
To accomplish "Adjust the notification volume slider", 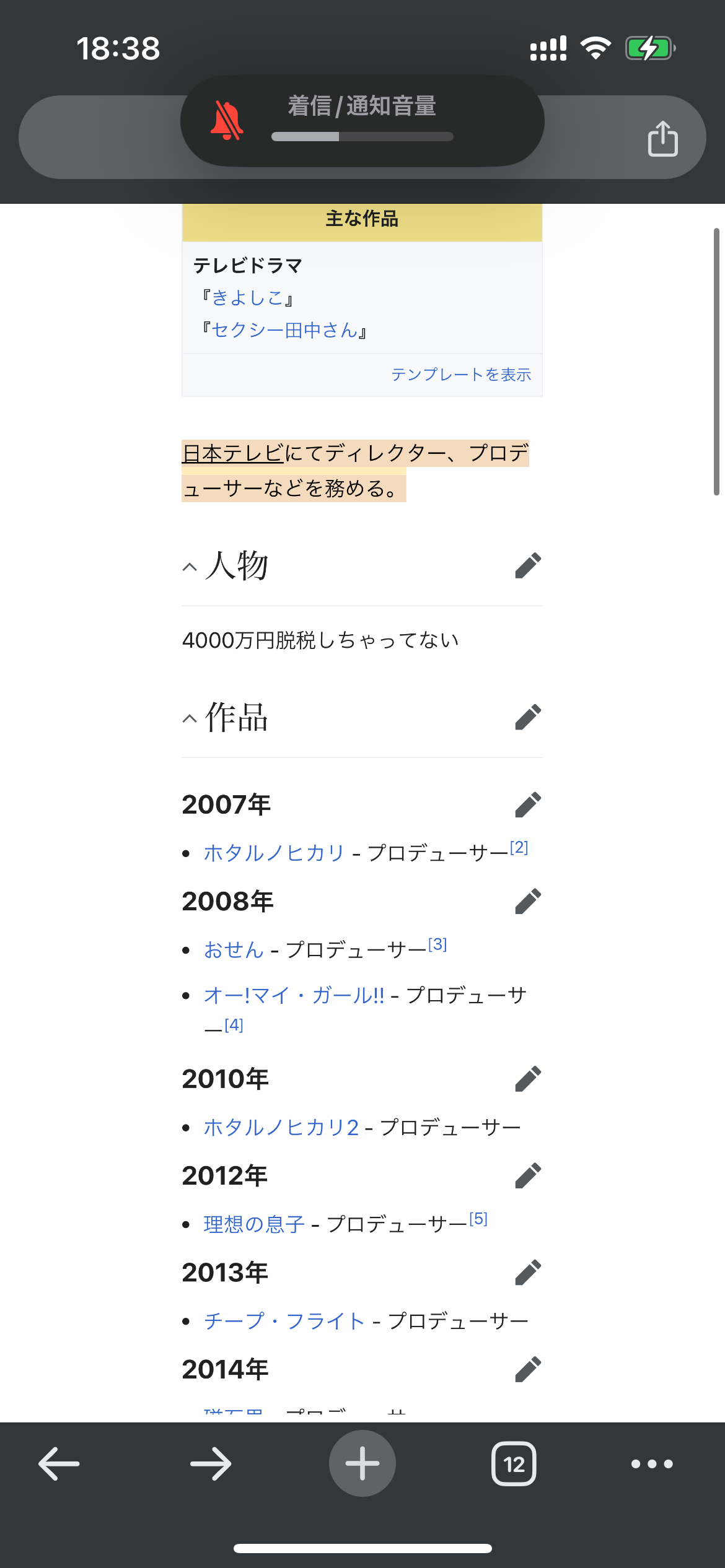I will 362,136.
